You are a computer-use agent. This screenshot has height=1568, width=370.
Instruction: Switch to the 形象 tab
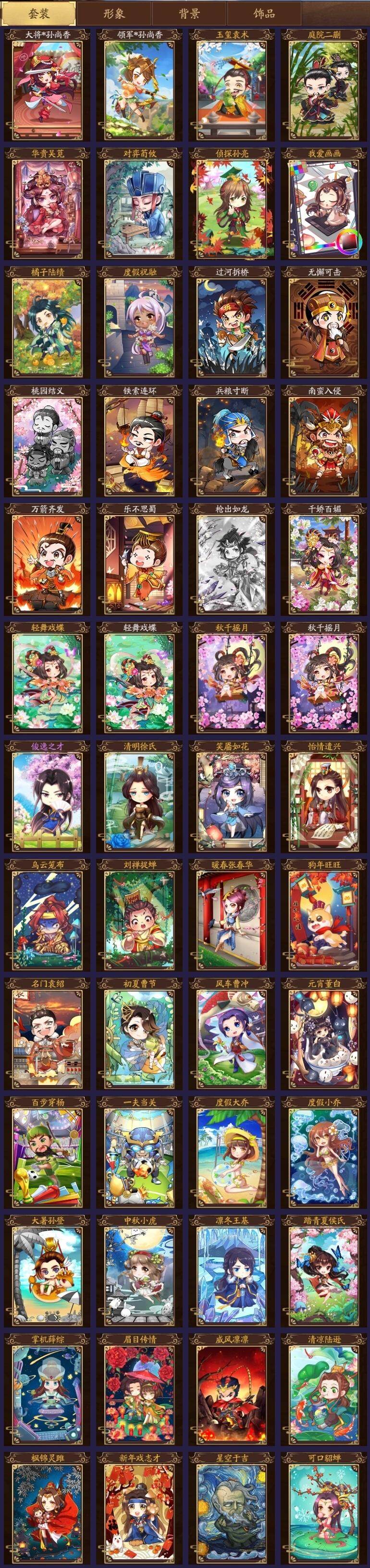pyautogui.click(x=114, y=13)
